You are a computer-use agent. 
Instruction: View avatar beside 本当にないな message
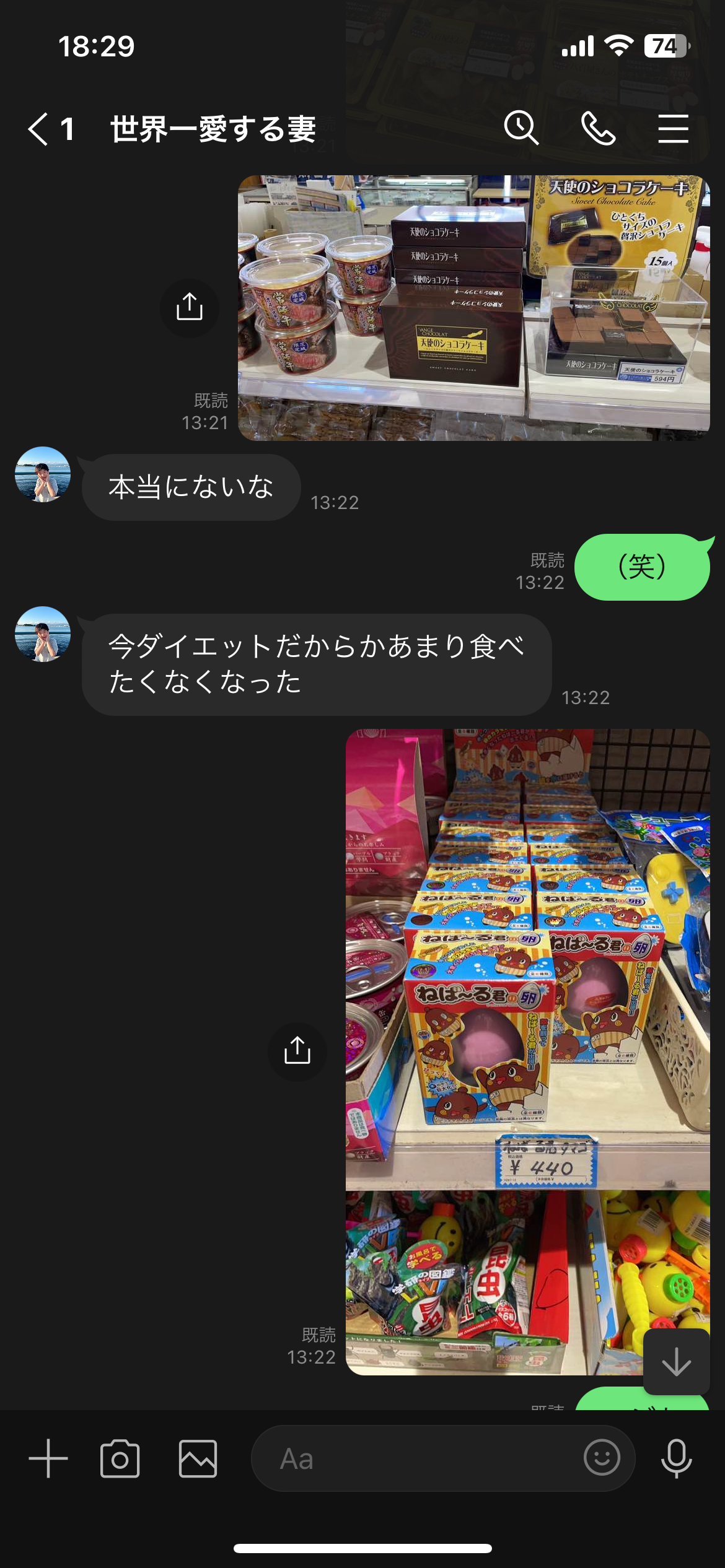point(43,474)
